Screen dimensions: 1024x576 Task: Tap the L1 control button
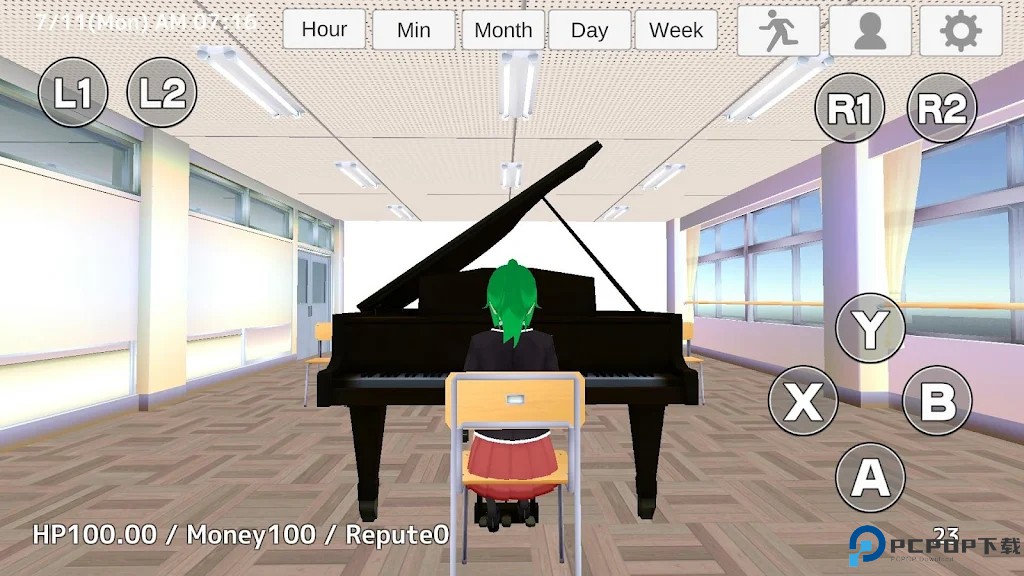73,93
